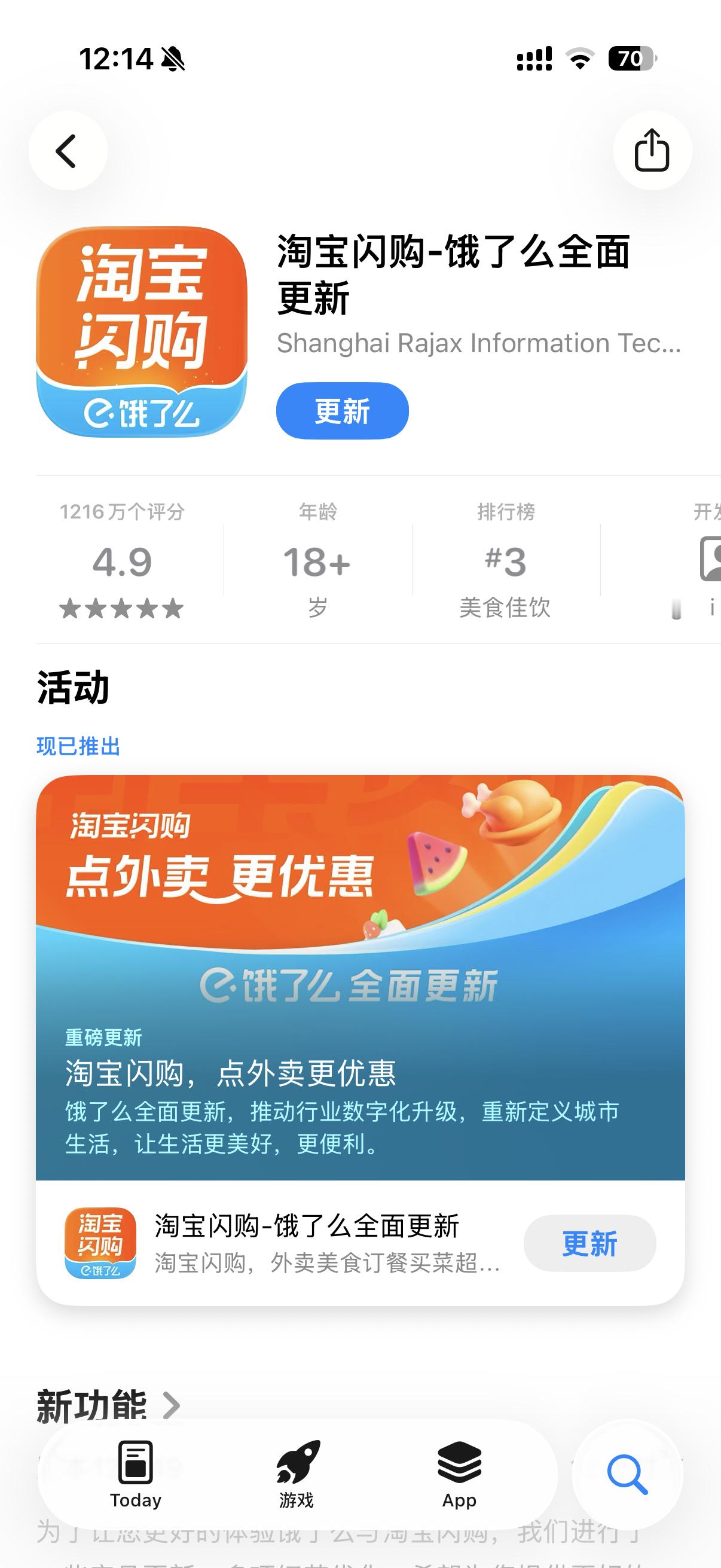Tap the 18+ age rating
This screenshot has width=721, height=1568.
[316, 563]
